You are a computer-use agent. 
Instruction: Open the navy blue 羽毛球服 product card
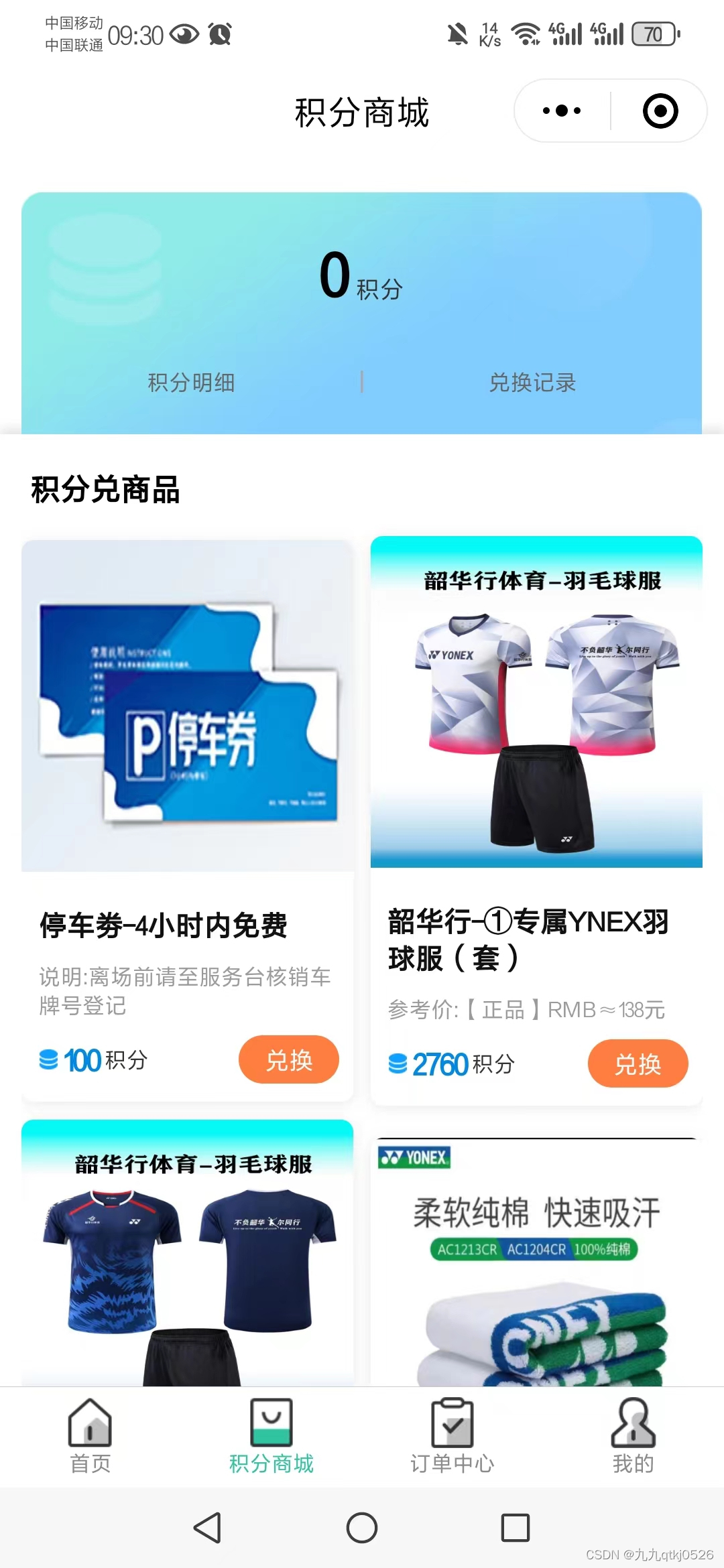coord(187,1253)
